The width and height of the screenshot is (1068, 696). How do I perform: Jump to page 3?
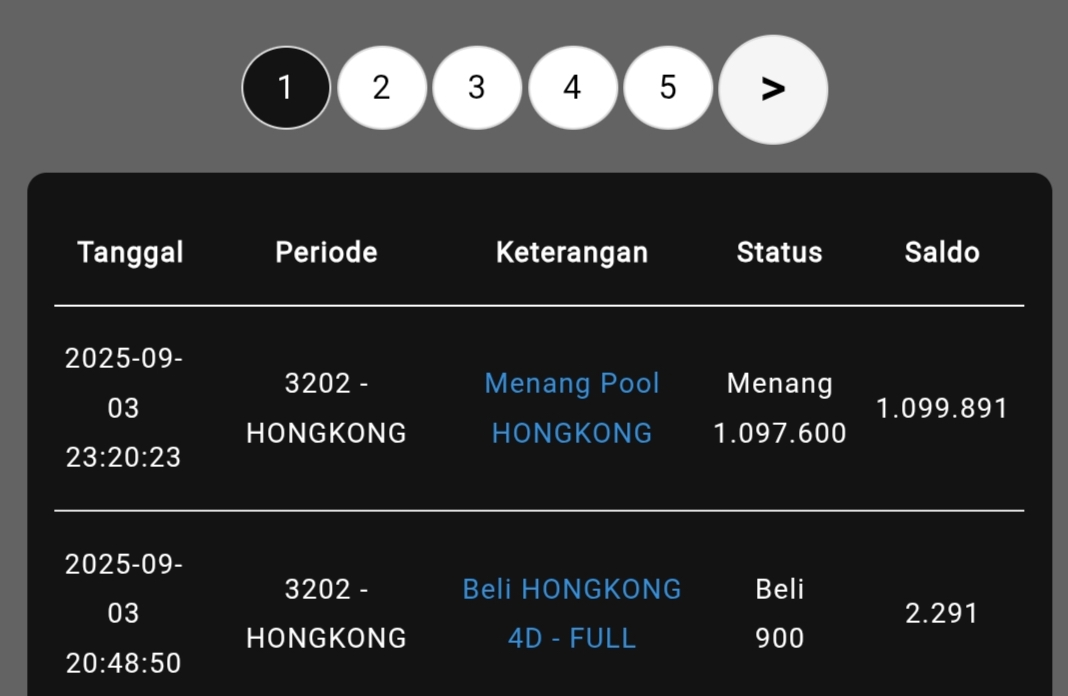[x=476, y=88]
